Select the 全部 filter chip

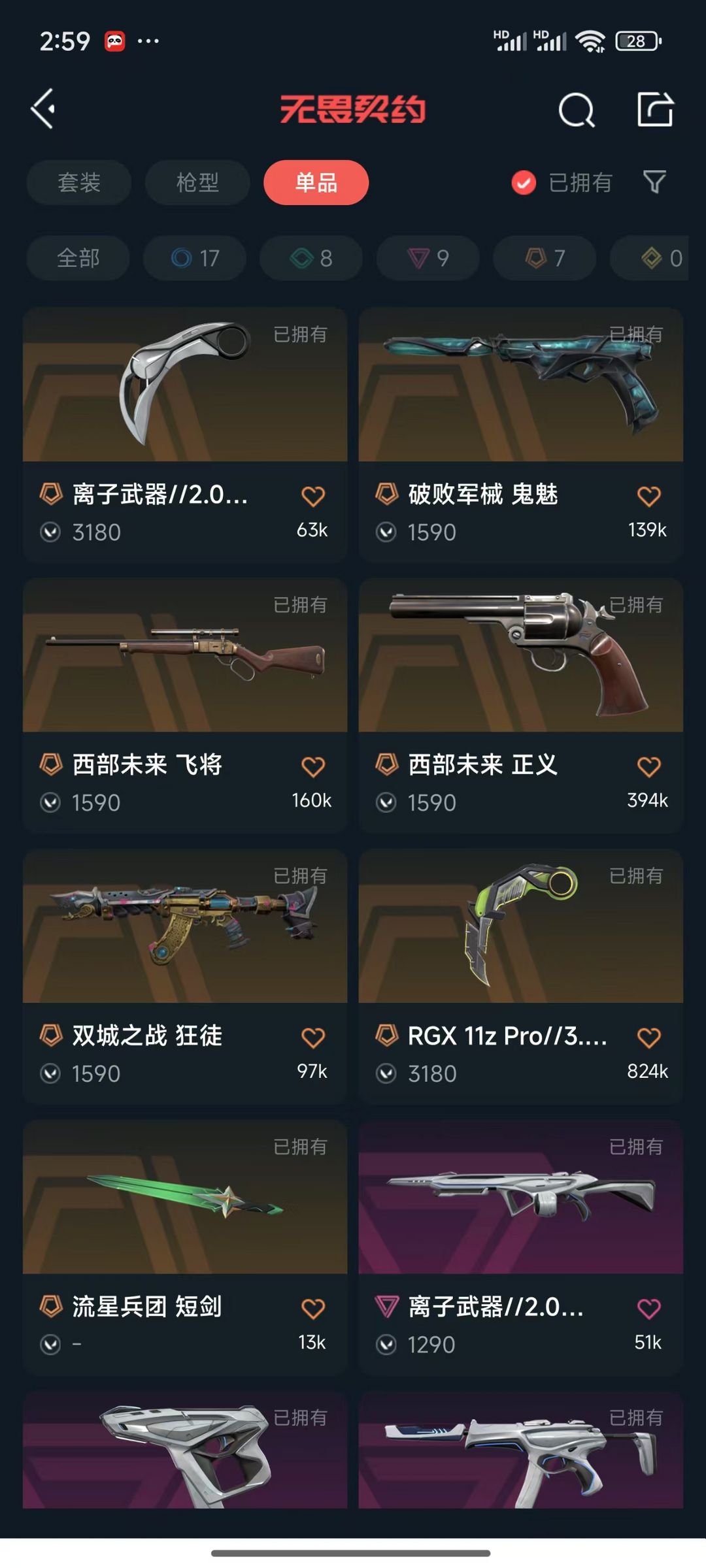[x=78, y=258]
